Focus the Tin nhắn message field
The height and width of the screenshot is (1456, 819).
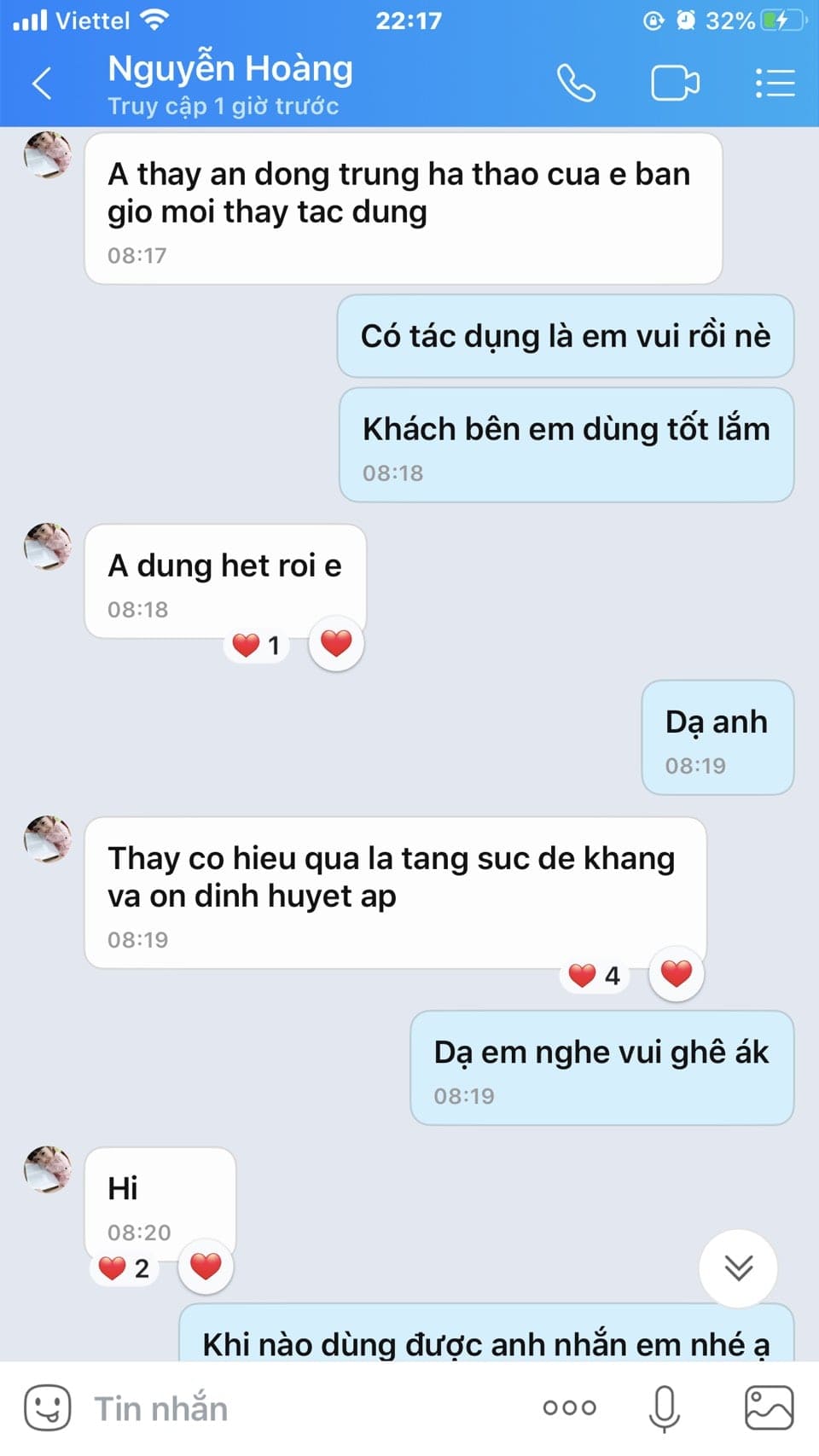[x=307, y=1408]
